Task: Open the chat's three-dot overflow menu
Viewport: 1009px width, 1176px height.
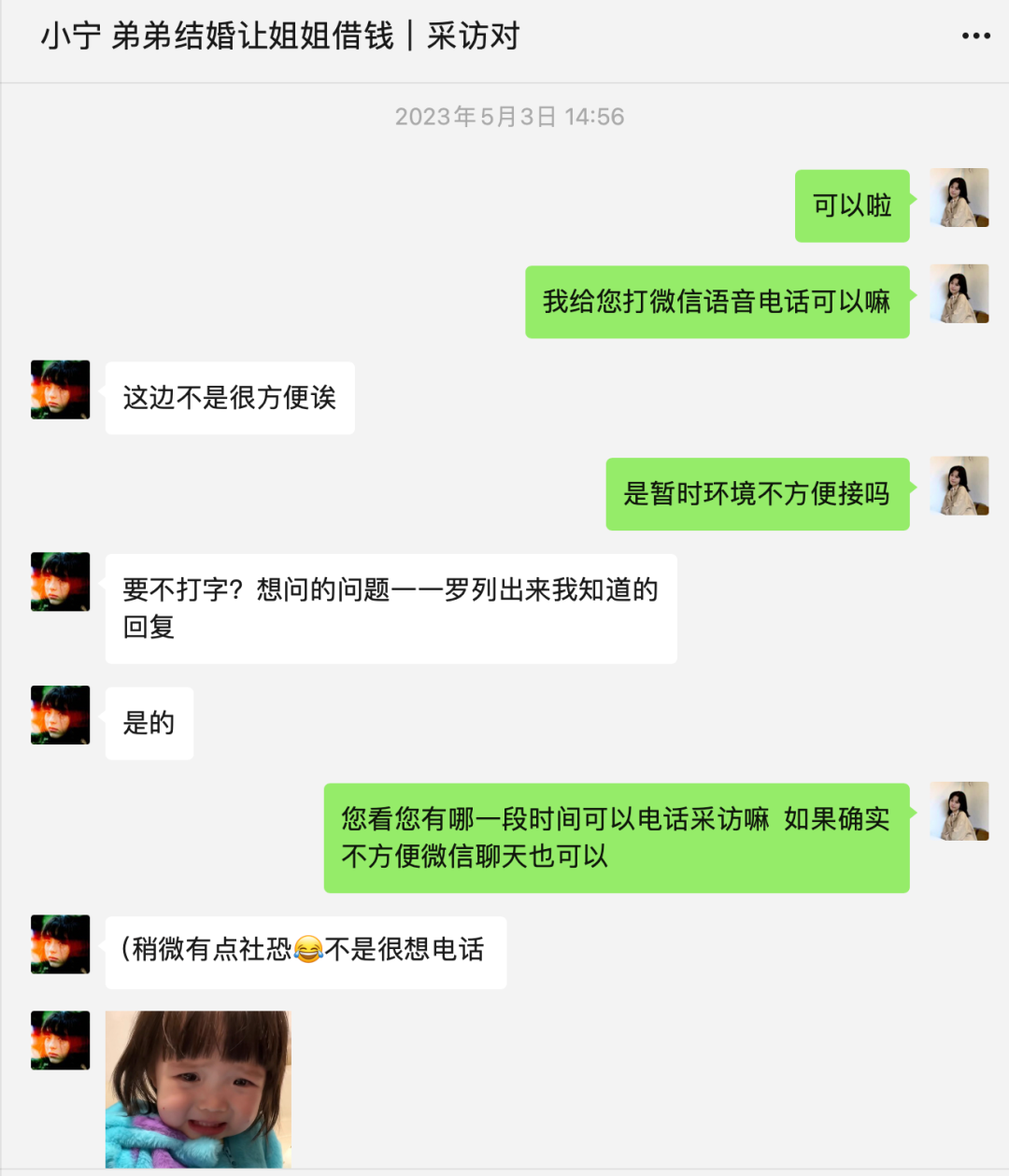Action: click(975, 36)
